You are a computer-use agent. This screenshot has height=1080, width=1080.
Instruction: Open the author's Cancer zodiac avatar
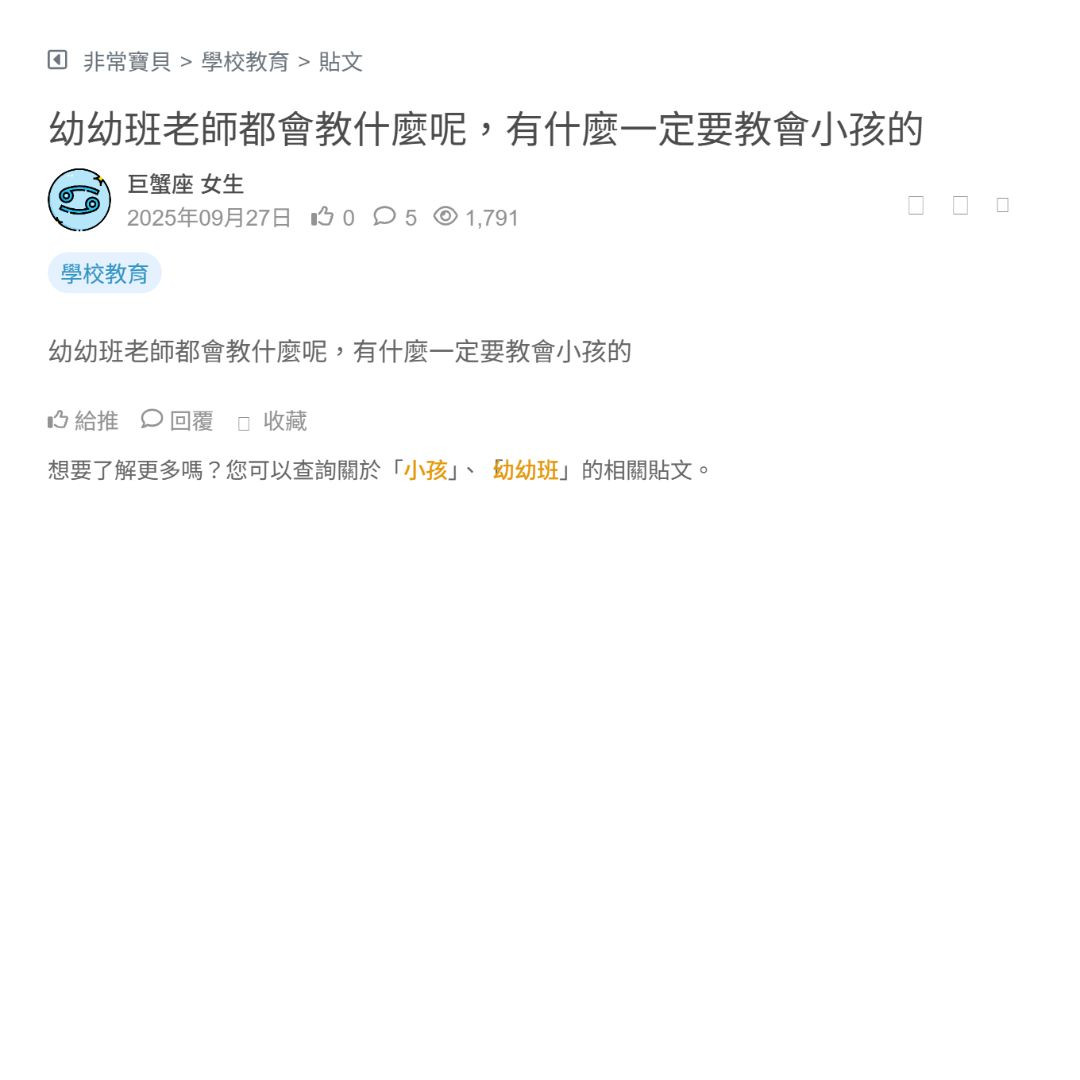click(x=79, y=200)
